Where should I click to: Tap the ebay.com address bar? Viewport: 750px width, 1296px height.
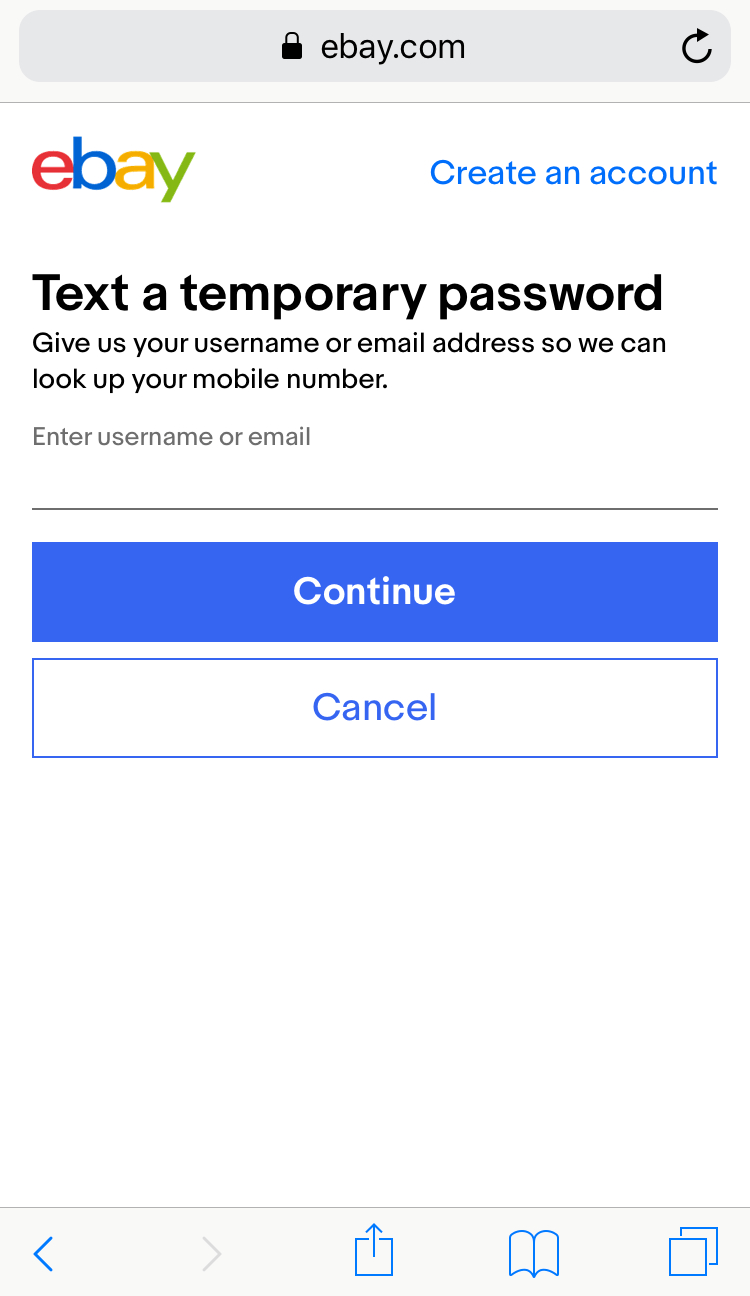pos(374,47)
